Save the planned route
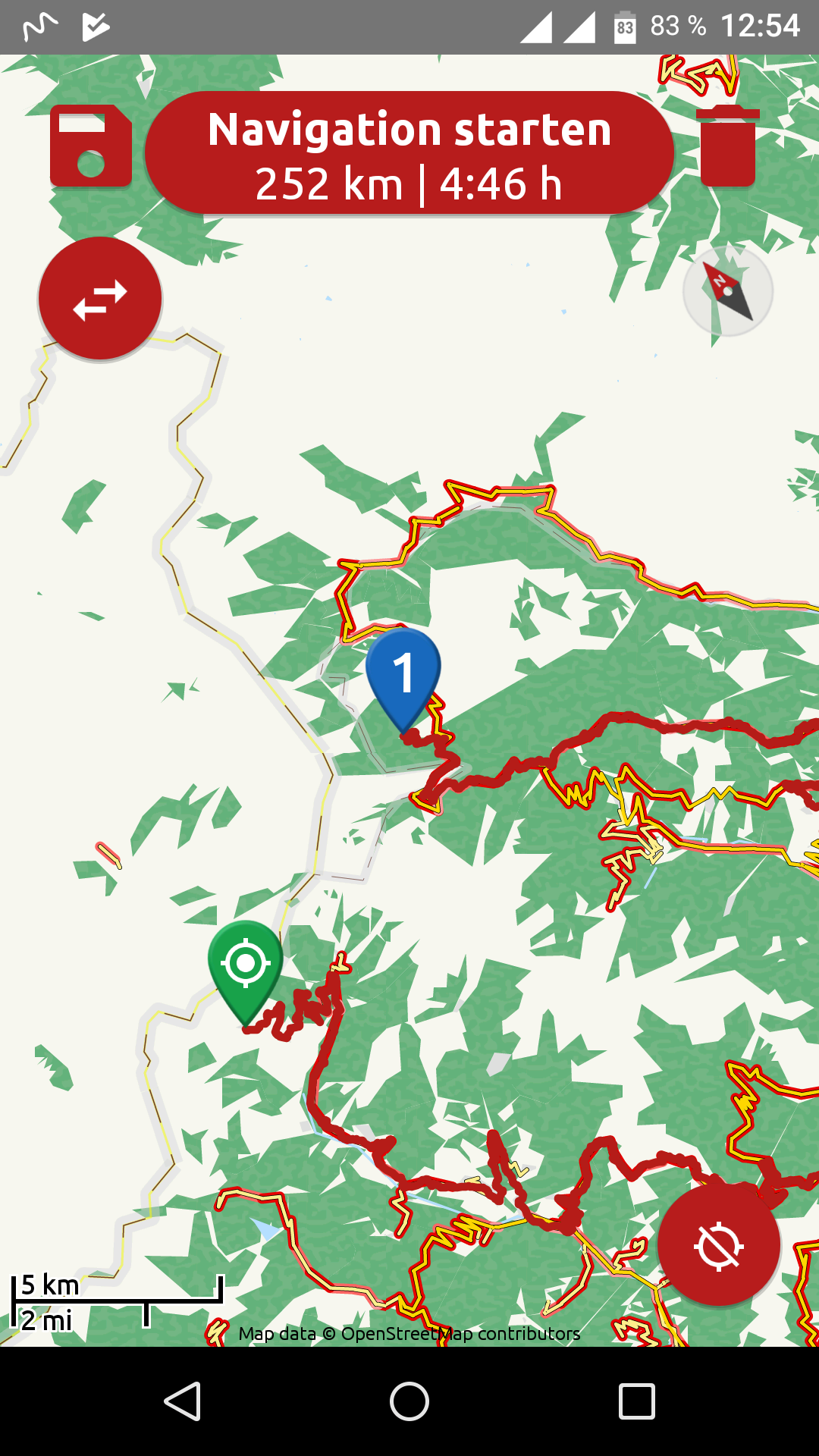This screenshot has height=1456, width=819. pyautogui.click(x=91, y=146)
